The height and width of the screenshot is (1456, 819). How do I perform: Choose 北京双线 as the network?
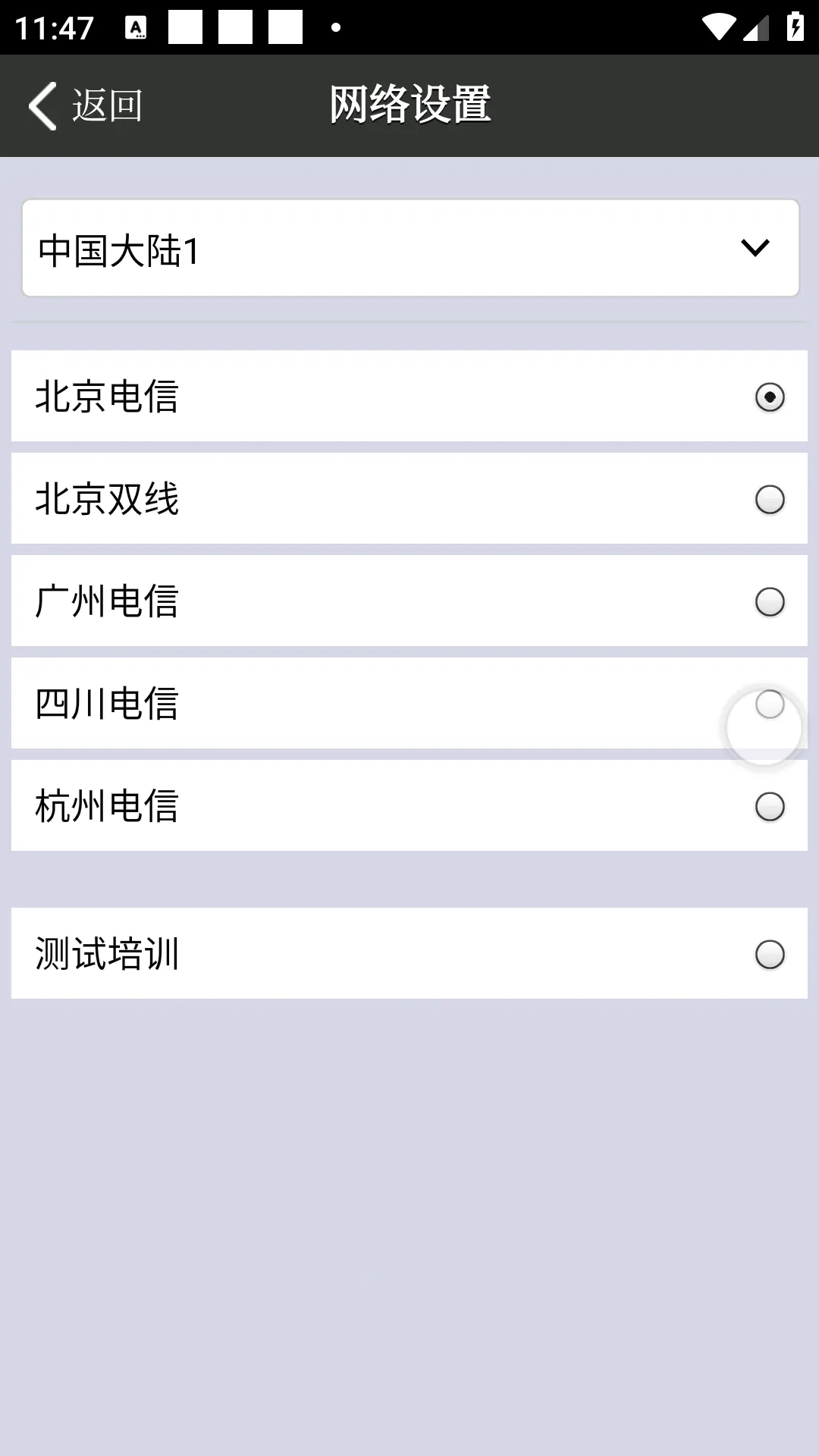pyautogui.click(x=769, y=500)
